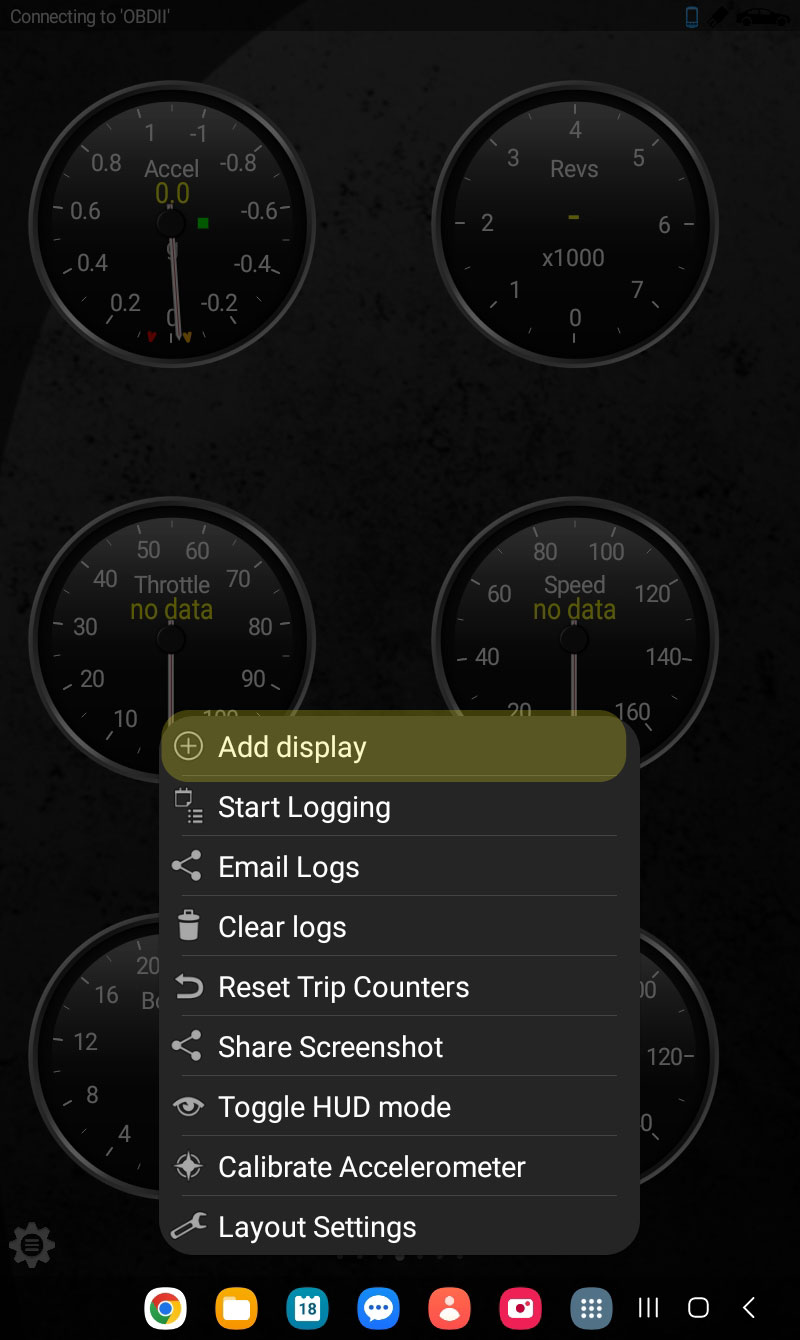Open the recent apps button
This screenshot has width=800, height=1340.
tap(648, 1307)
